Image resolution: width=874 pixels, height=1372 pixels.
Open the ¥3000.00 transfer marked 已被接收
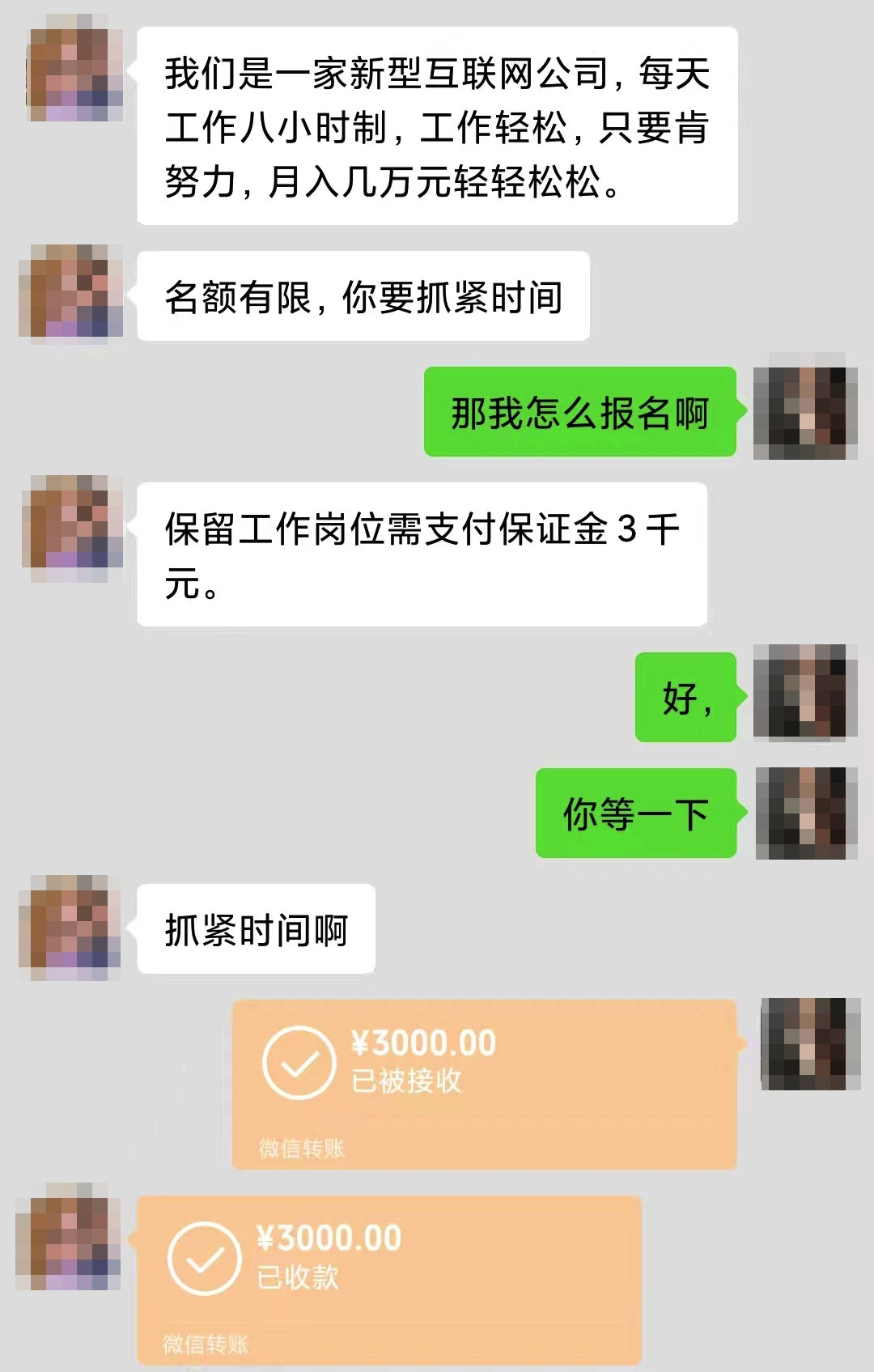tap(484, 1084)
